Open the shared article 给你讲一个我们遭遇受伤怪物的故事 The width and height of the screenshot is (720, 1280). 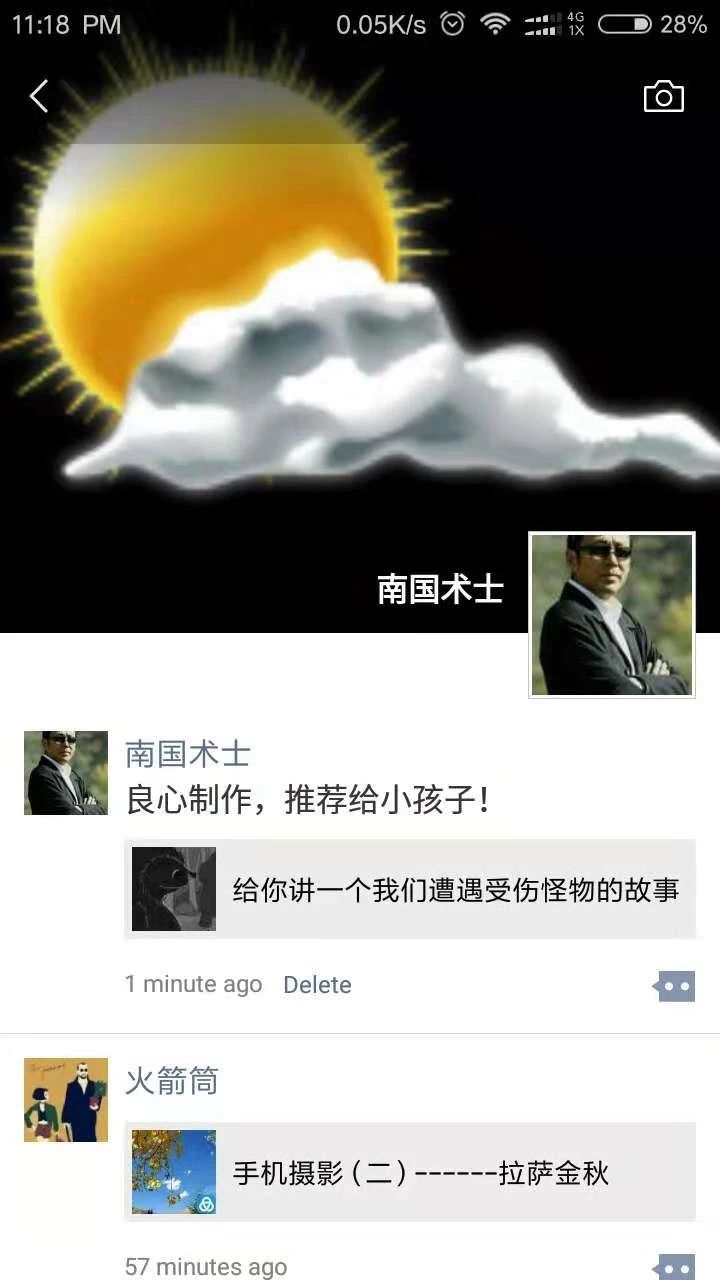click(x=410, y=889)
